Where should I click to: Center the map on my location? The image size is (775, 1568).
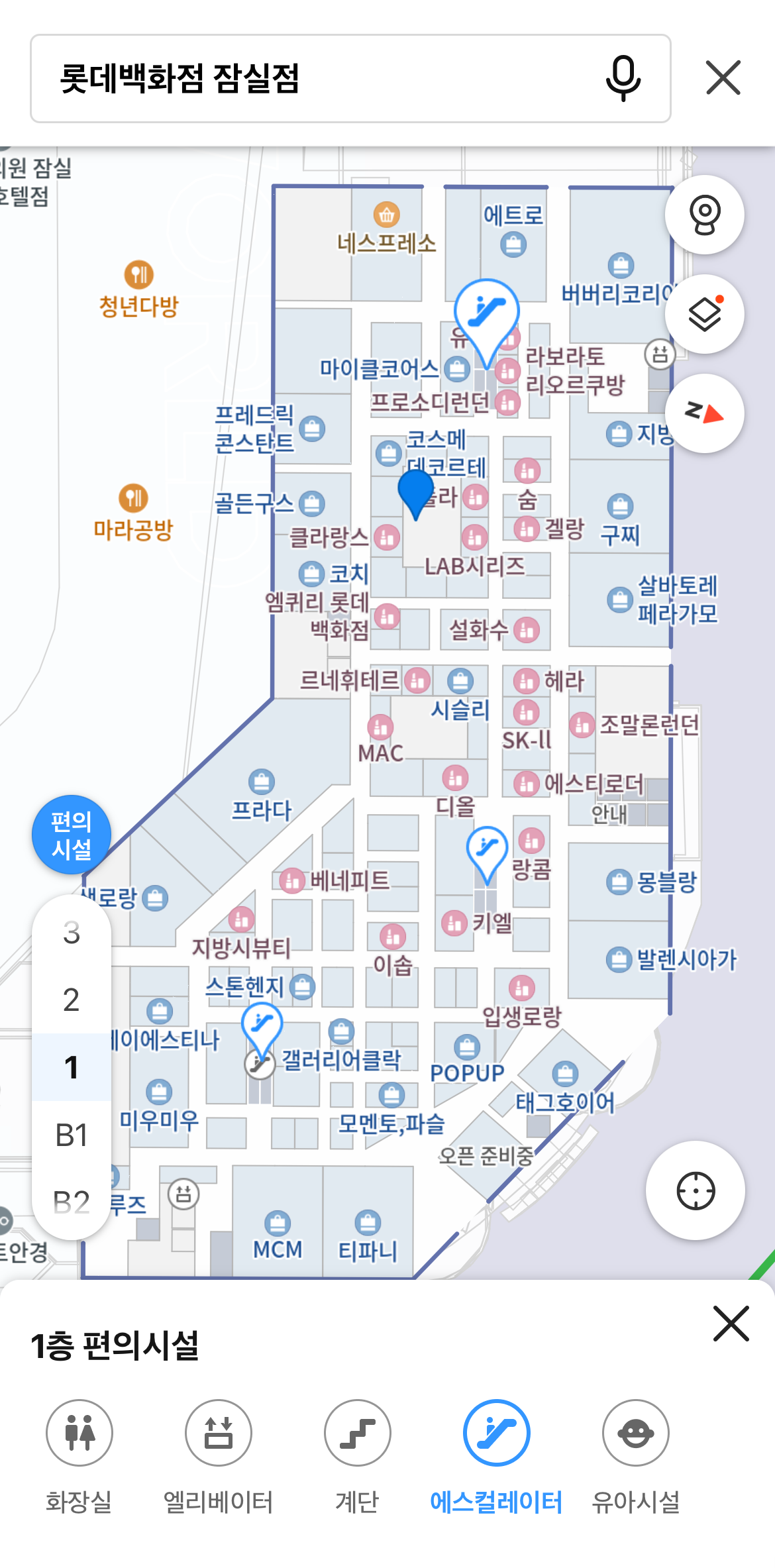695,1190
